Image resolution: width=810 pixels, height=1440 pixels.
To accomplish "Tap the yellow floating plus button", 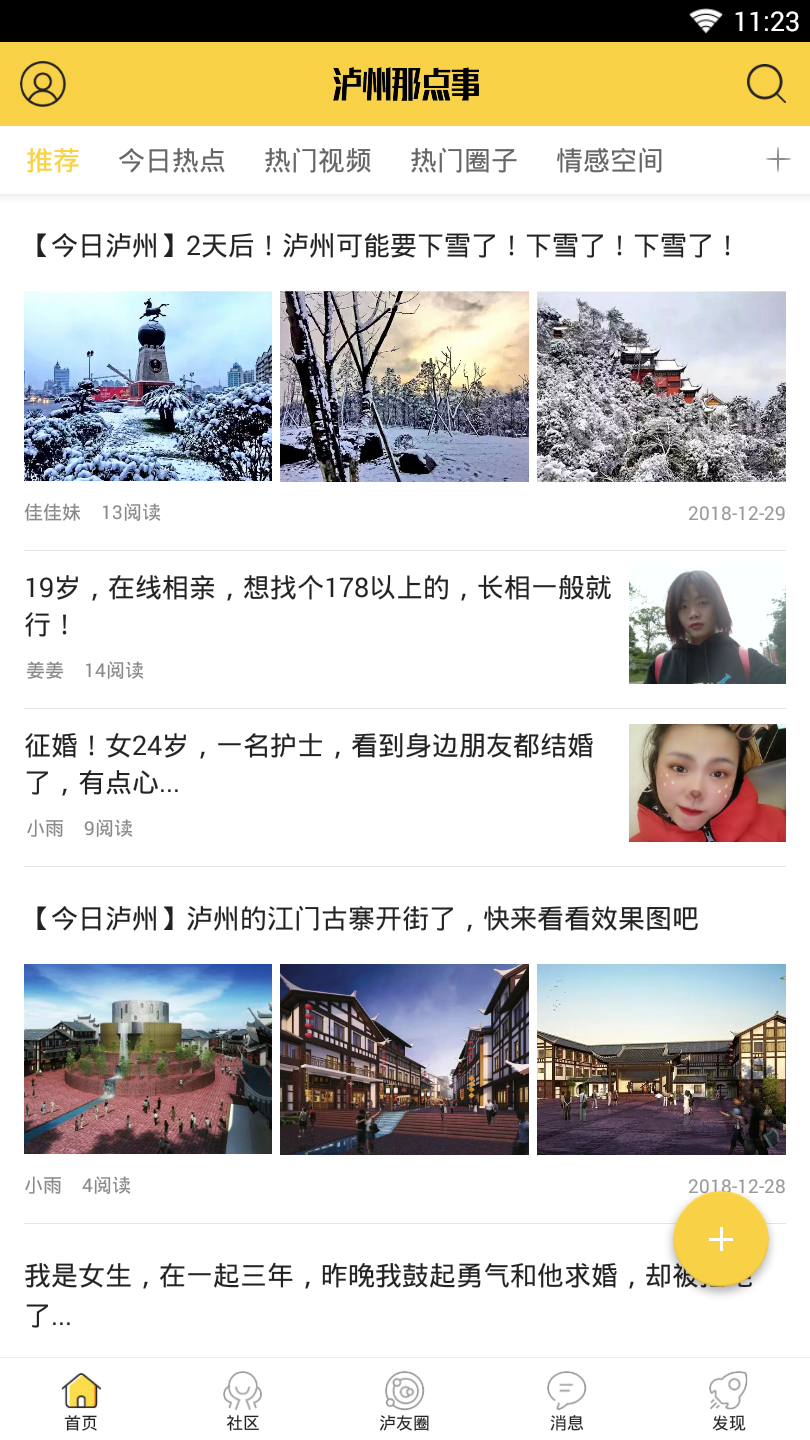I will click(721, 1239).
